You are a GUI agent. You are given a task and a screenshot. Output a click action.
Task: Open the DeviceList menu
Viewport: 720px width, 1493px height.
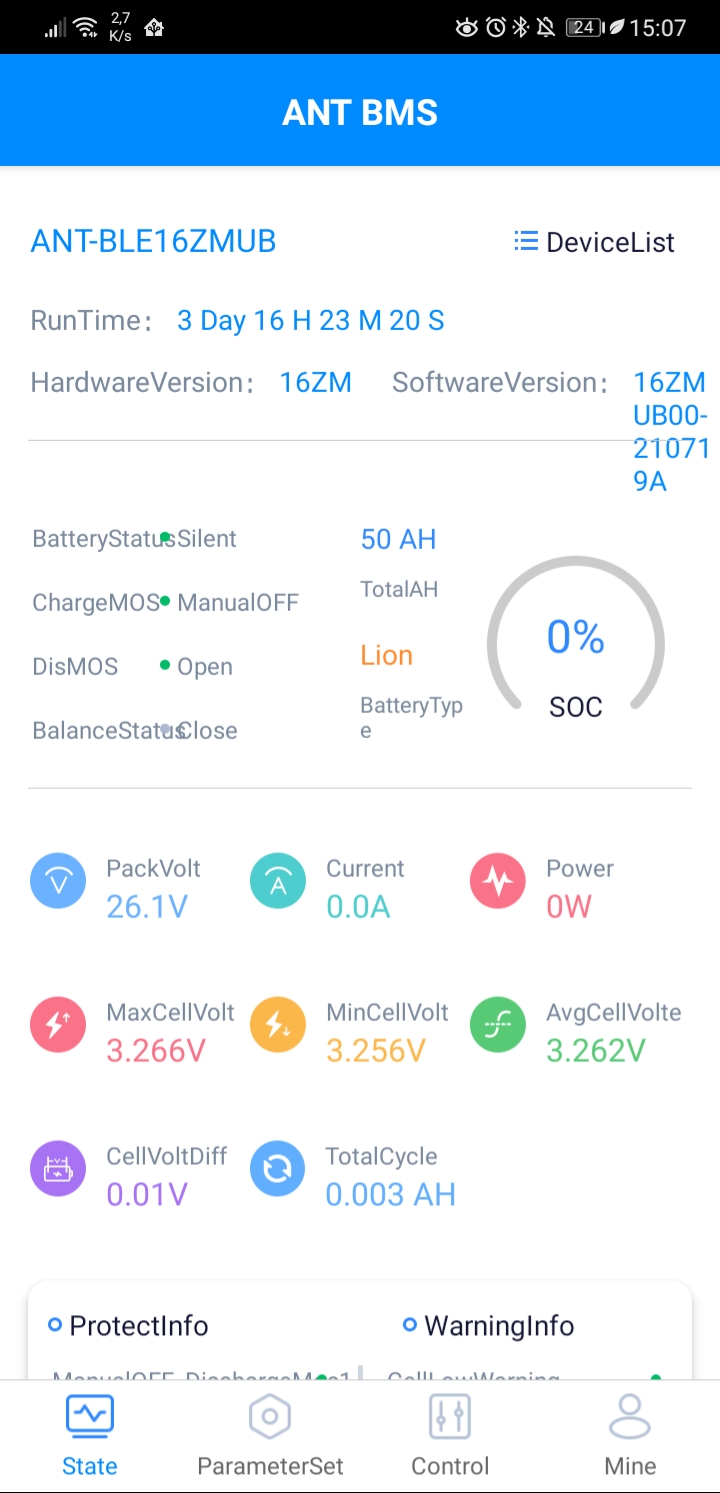click(595, 242)
